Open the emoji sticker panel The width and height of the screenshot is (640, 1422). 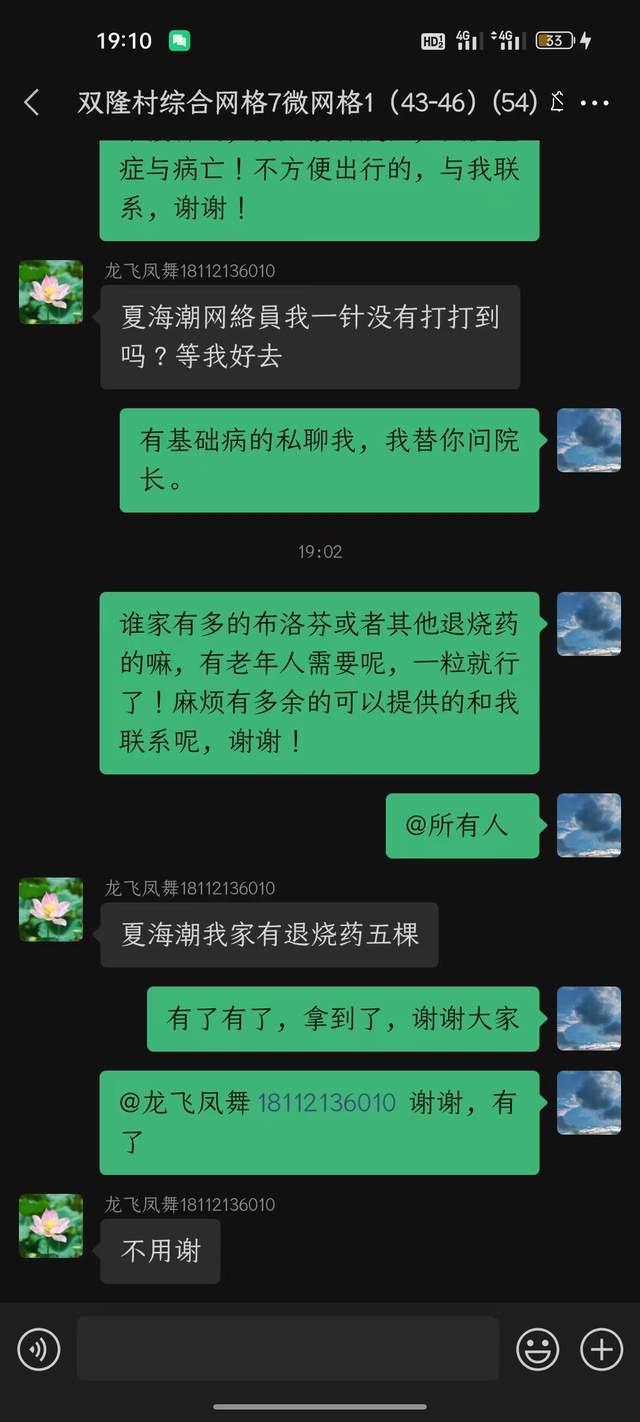537,1350
